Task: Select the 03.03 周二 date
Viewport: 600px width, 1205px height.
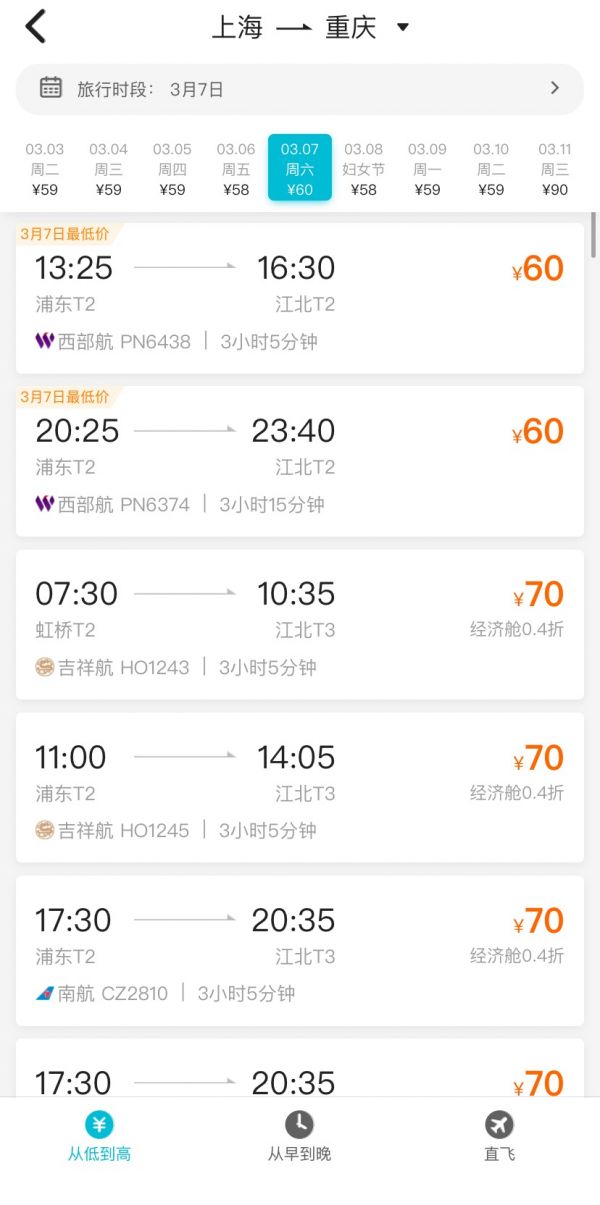Action: (45, 169)
